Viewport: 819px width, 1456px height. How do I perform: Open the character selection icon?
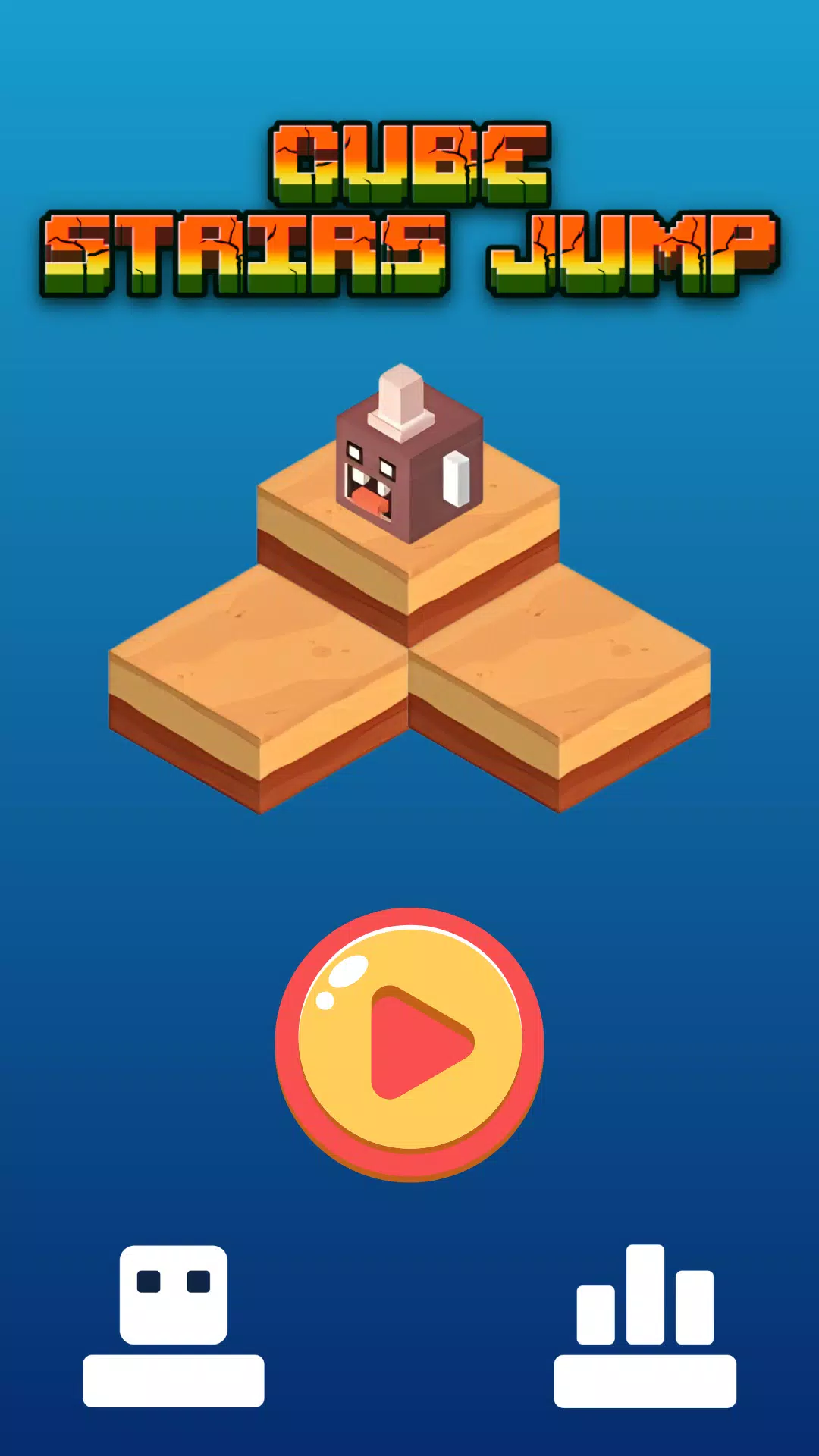coord(174,1326)
